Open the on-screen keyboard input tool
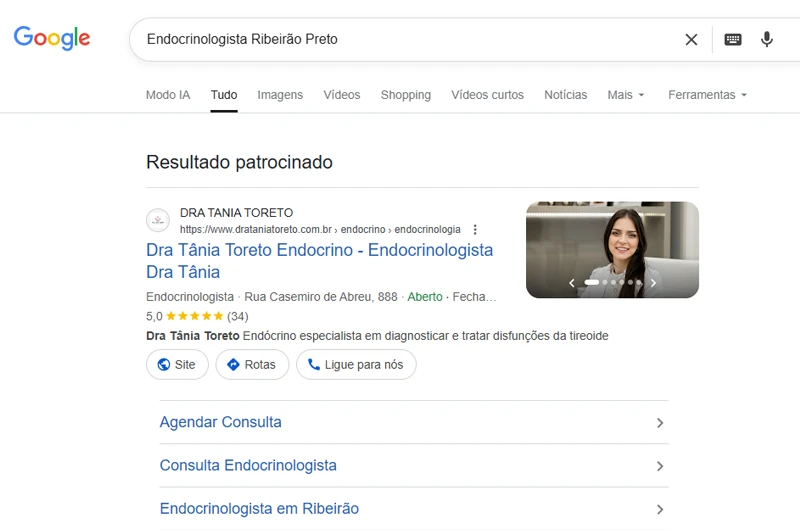The width and height of the screenshot is (800, 530). click(x=733, y=40)
